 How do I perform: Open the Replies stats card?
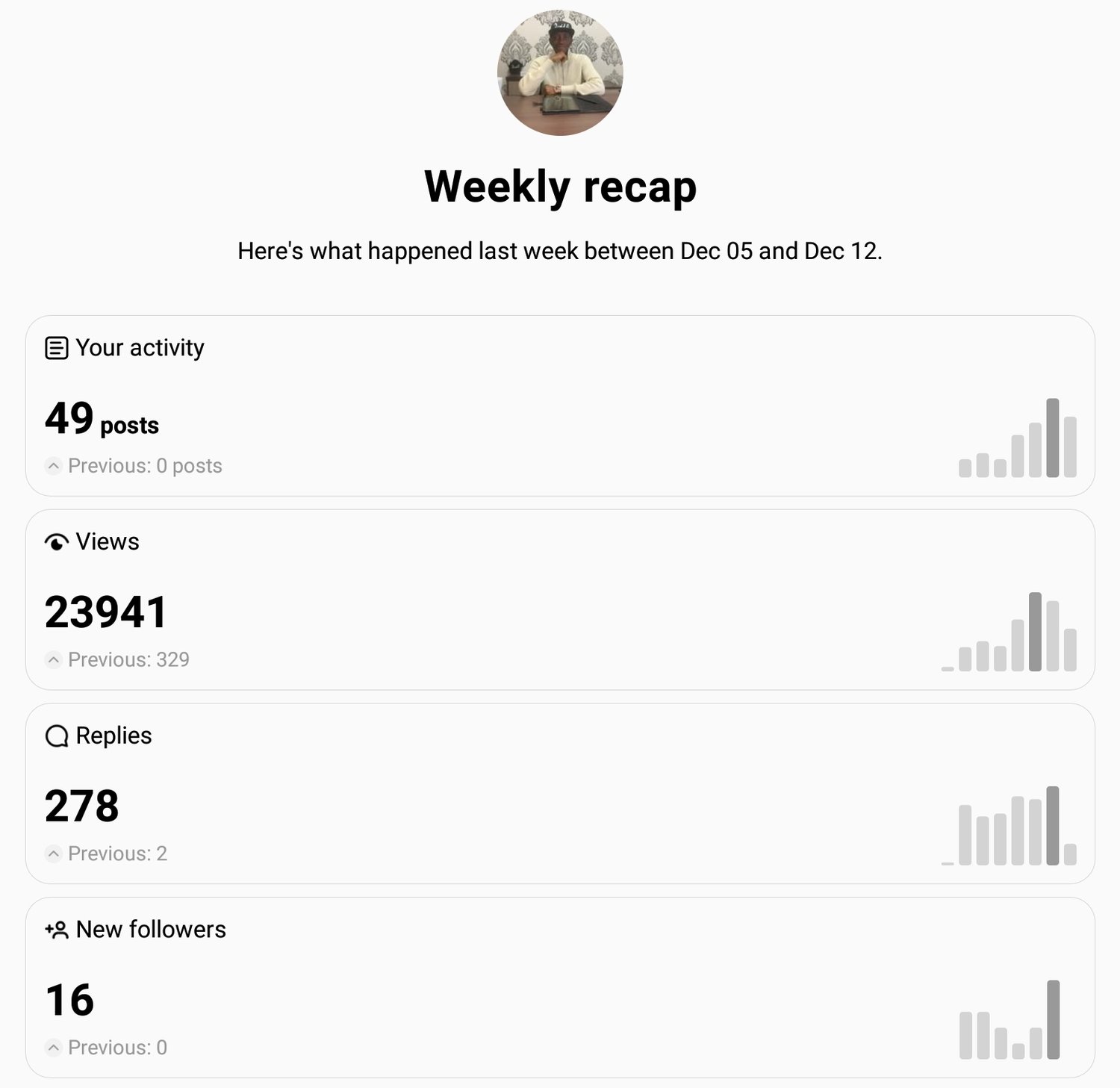pyautogui.click(x=560, y=794)
